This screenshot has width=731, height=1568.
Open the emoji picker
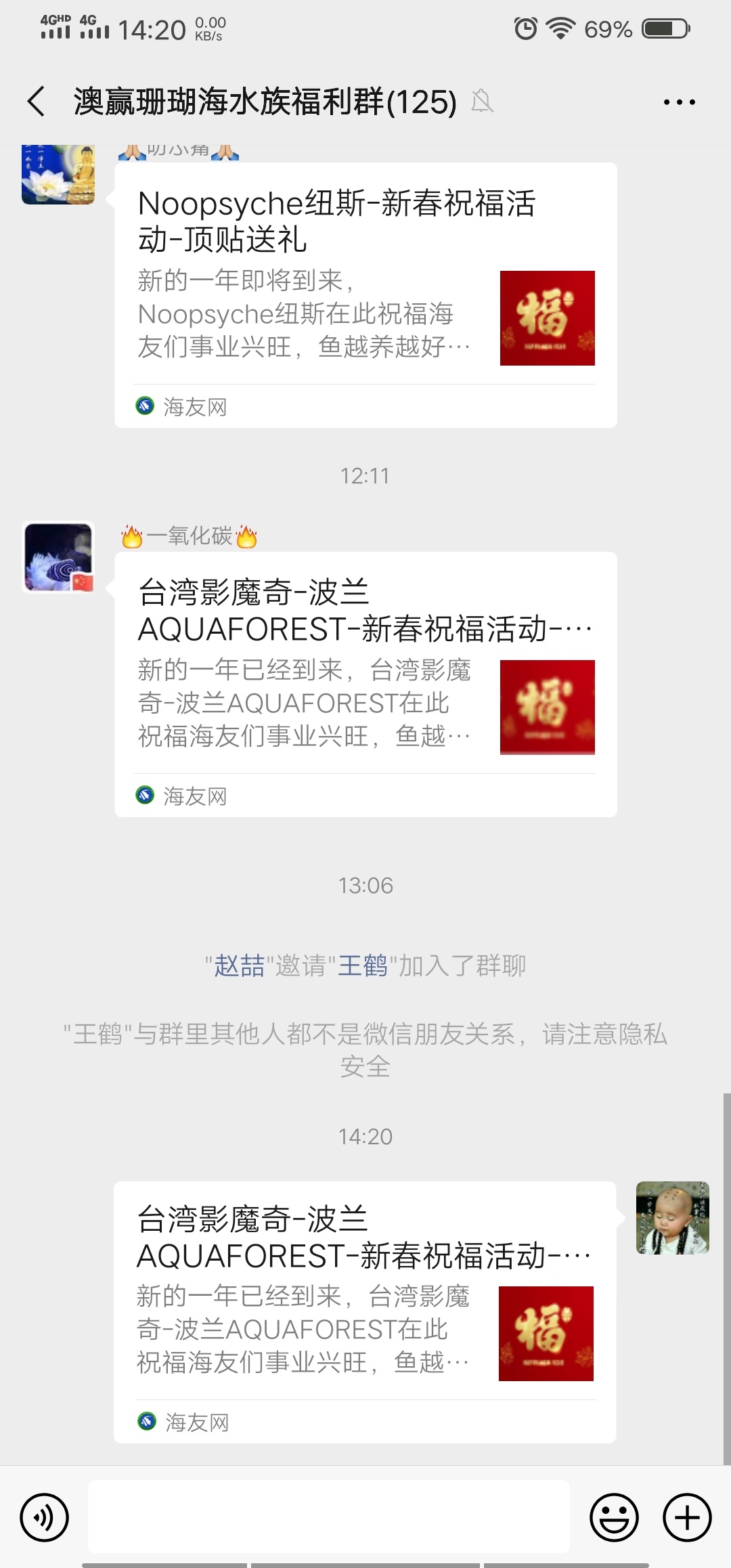614,1517
